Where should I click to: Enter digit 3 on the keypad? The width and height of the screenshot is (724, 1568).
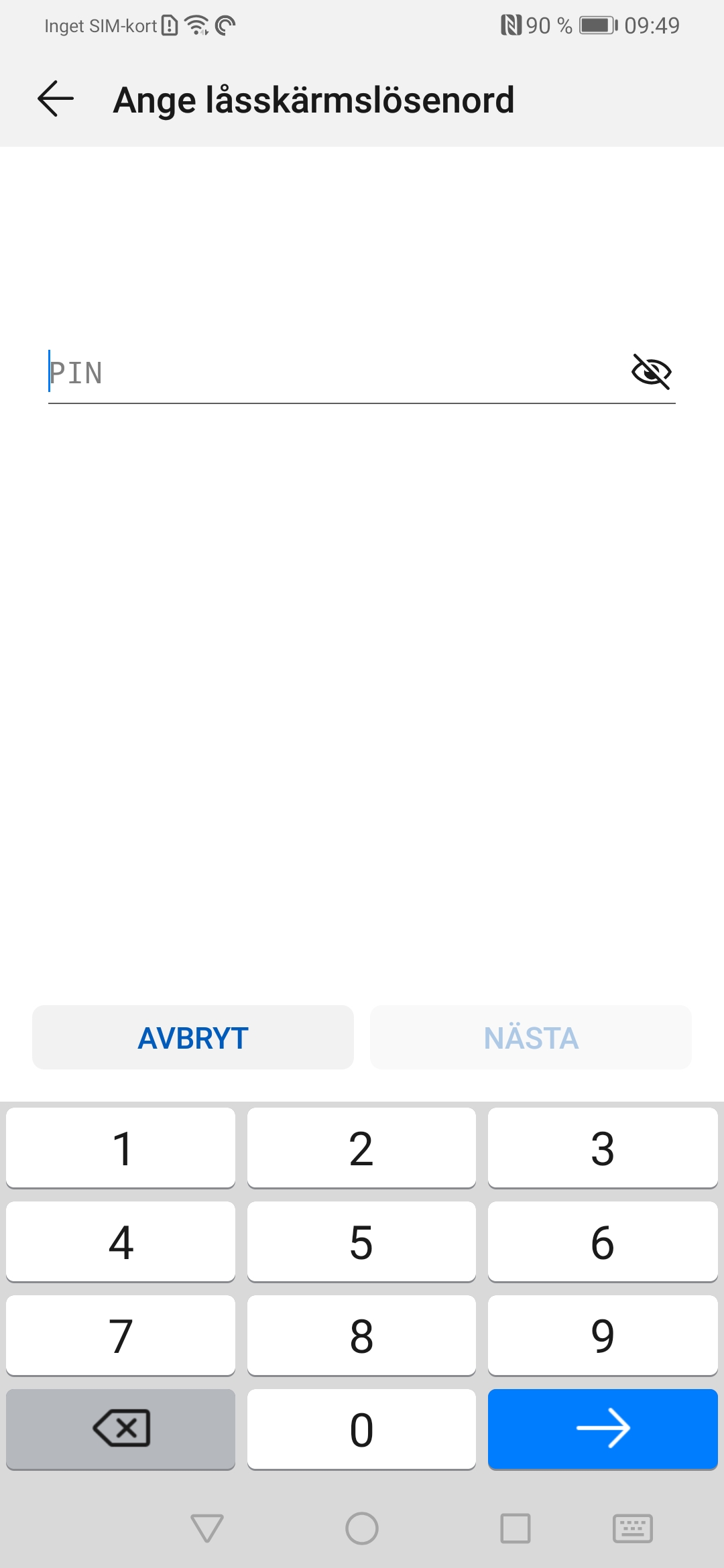[603, 1148]
